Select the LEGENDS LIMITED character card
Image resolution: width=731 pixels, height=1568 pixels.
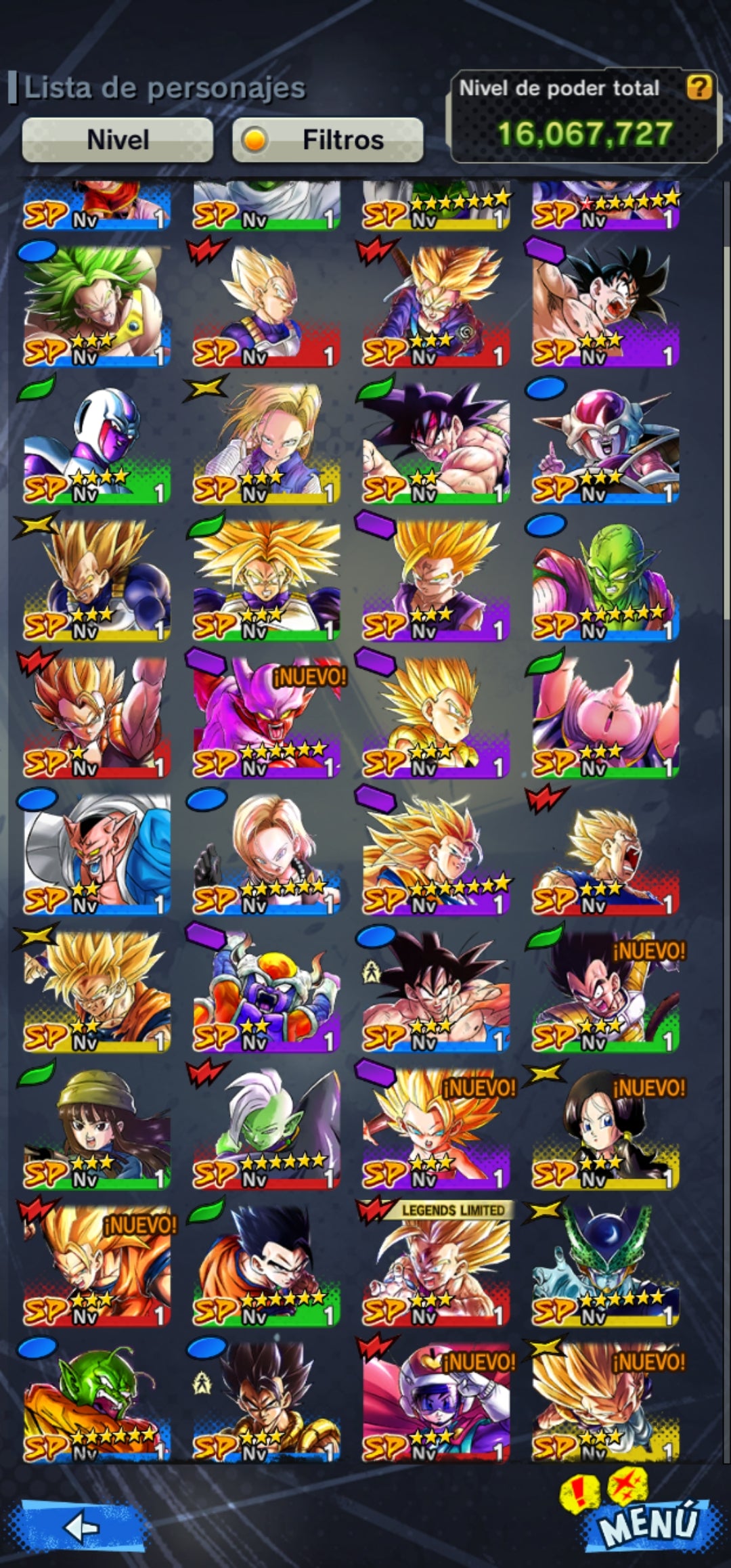[436, 1263]
